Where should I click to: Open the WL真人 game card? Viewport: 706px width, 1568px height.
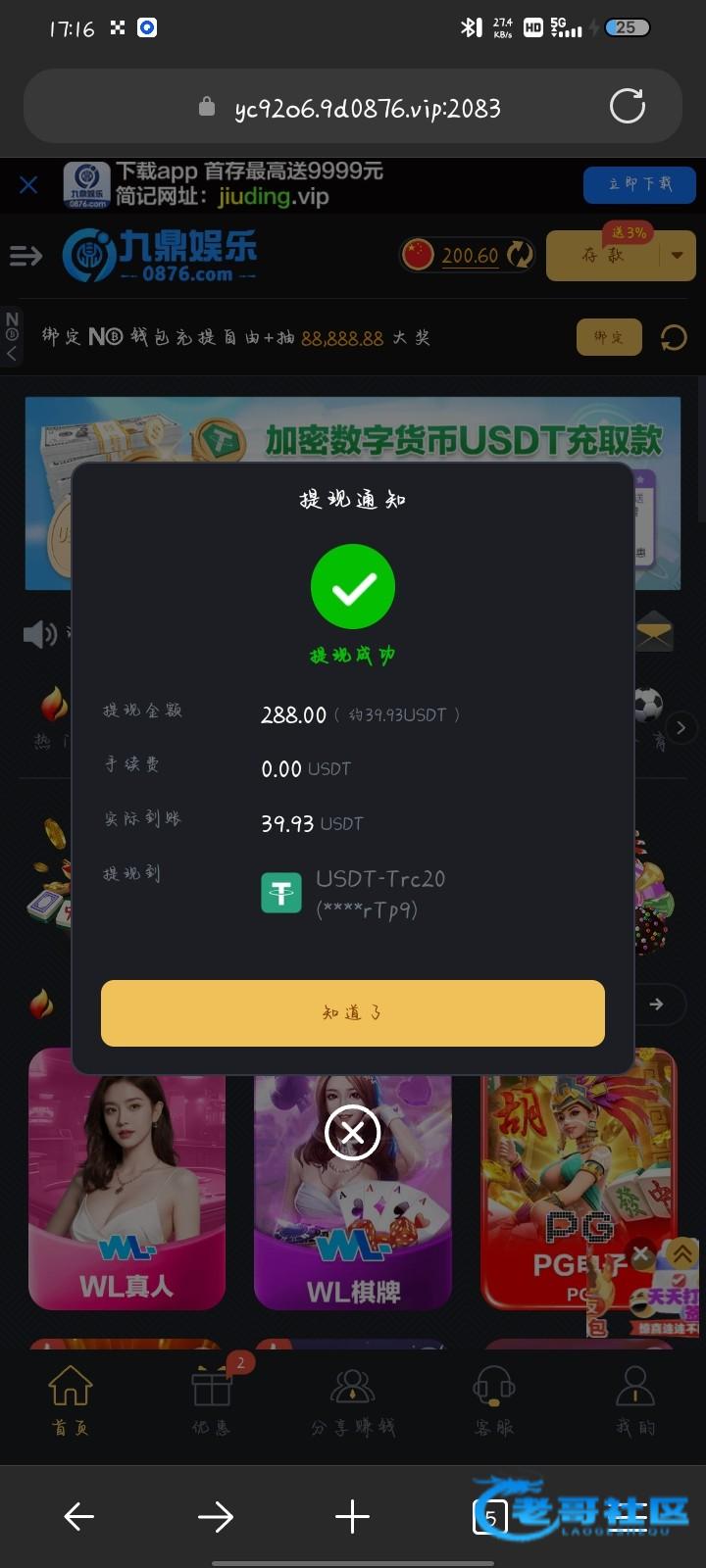pos(126,1179)
